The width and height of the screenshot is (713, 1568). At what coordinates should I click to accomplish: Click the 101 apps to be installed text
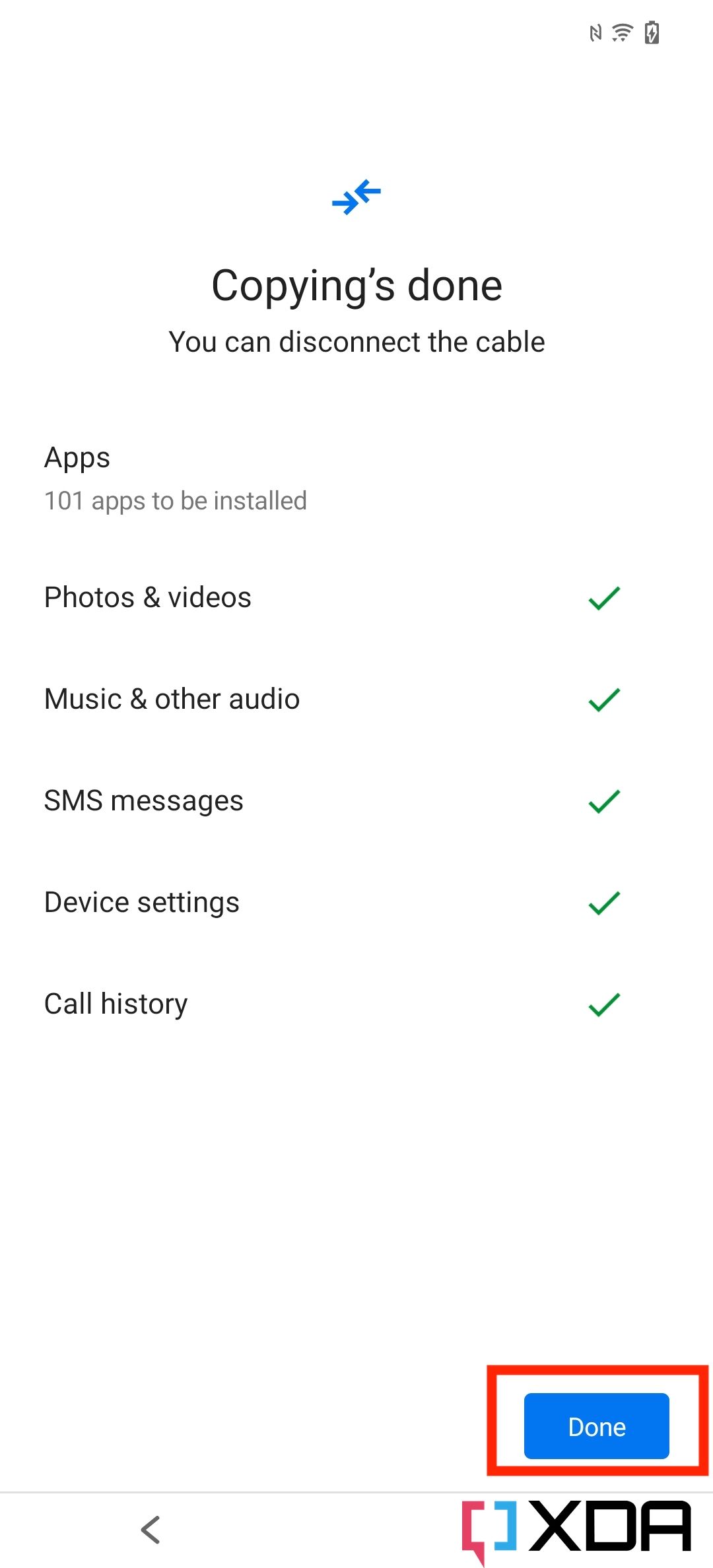[175, 501]
